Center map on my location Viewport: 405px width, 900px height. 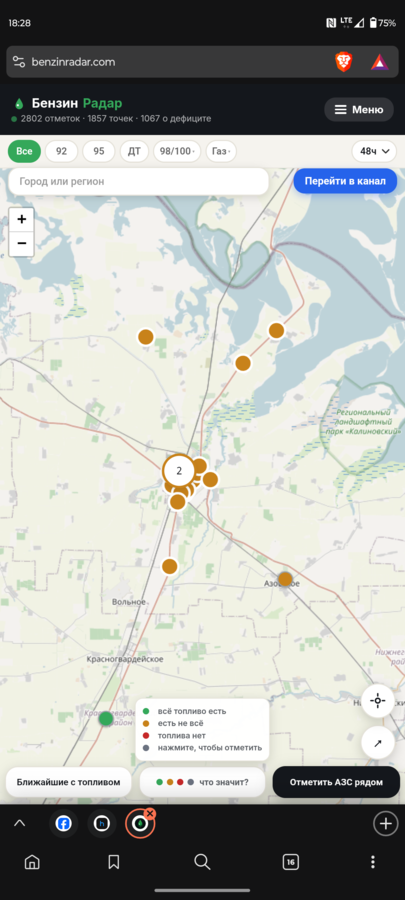click(377, 701)
